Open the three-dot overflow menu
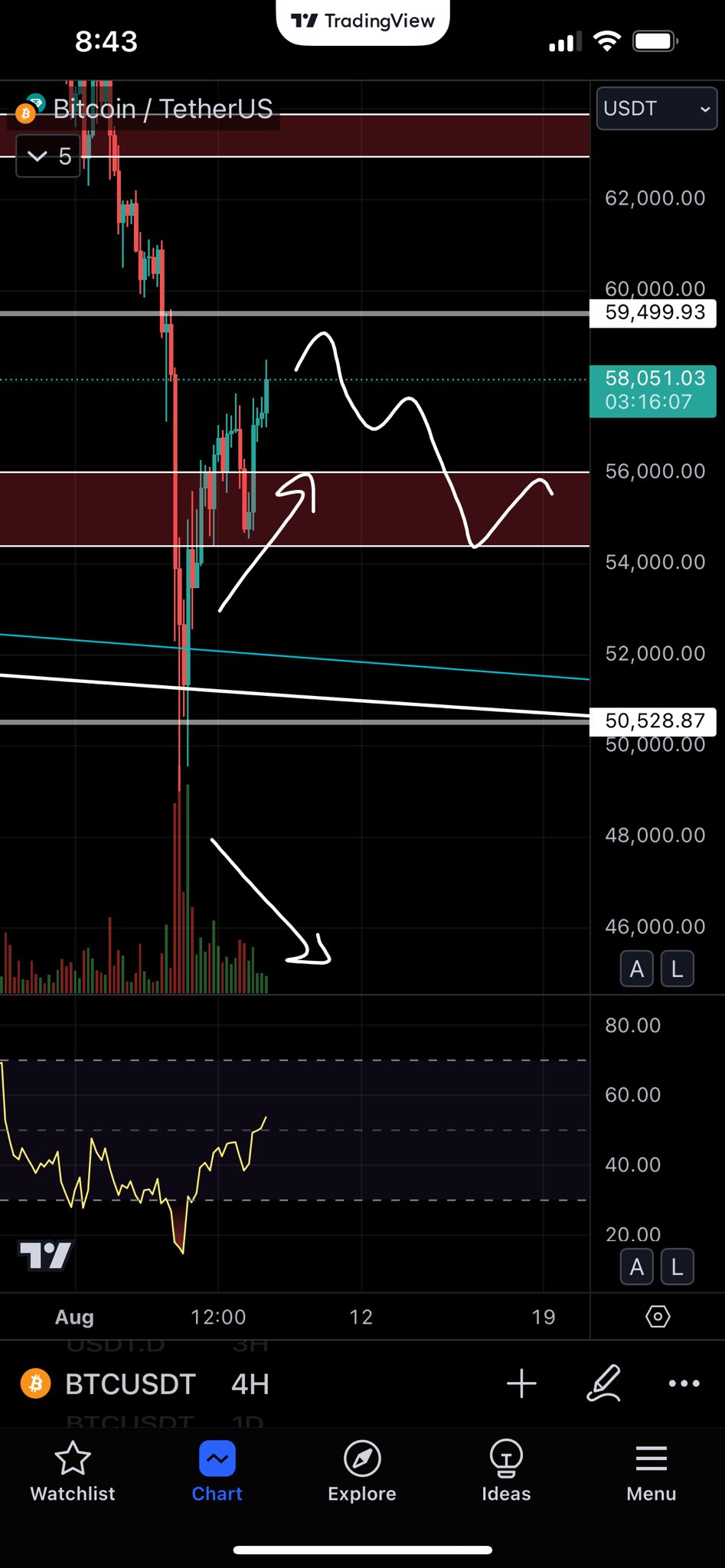725x1568 pixels. click(684, 1383)
